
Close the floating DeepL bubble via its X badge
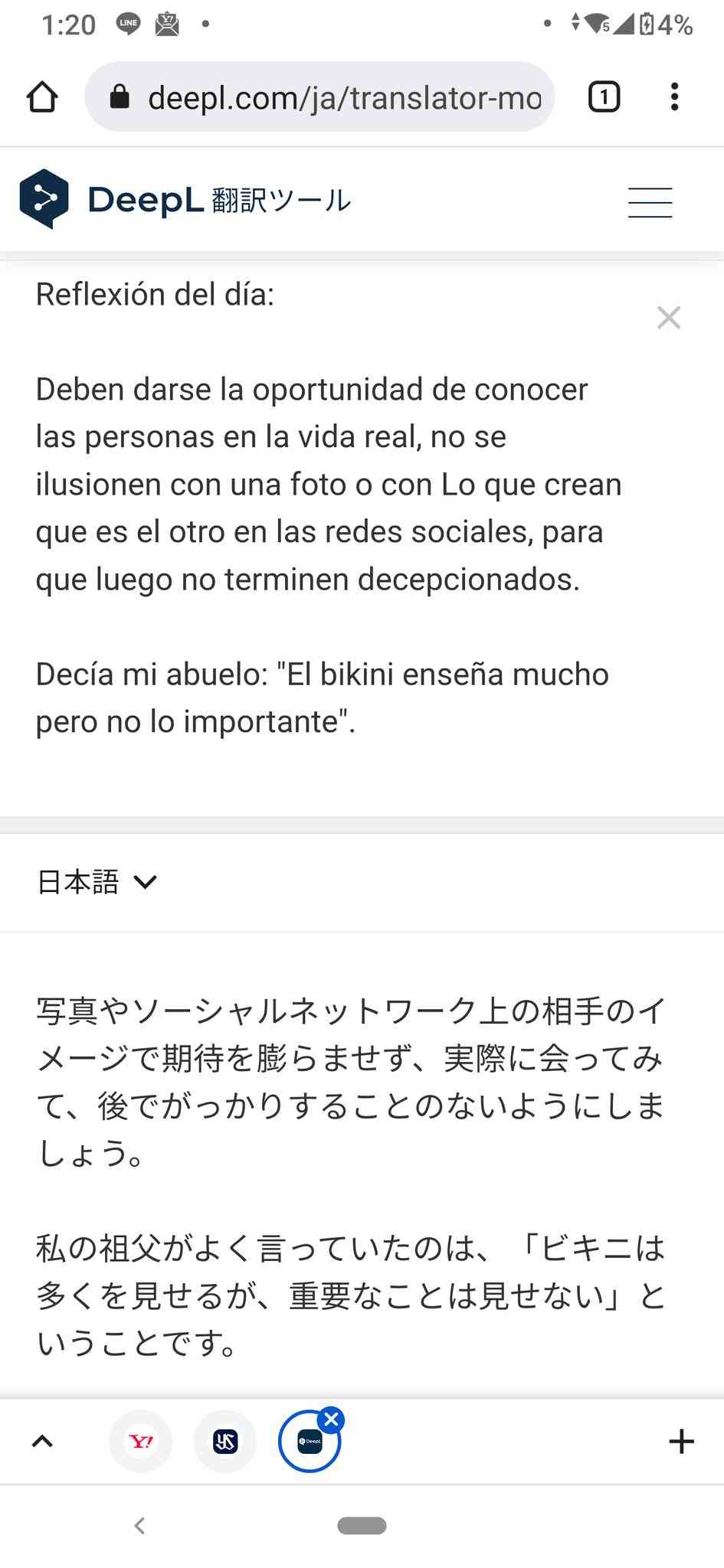(x=331, y=1418)
